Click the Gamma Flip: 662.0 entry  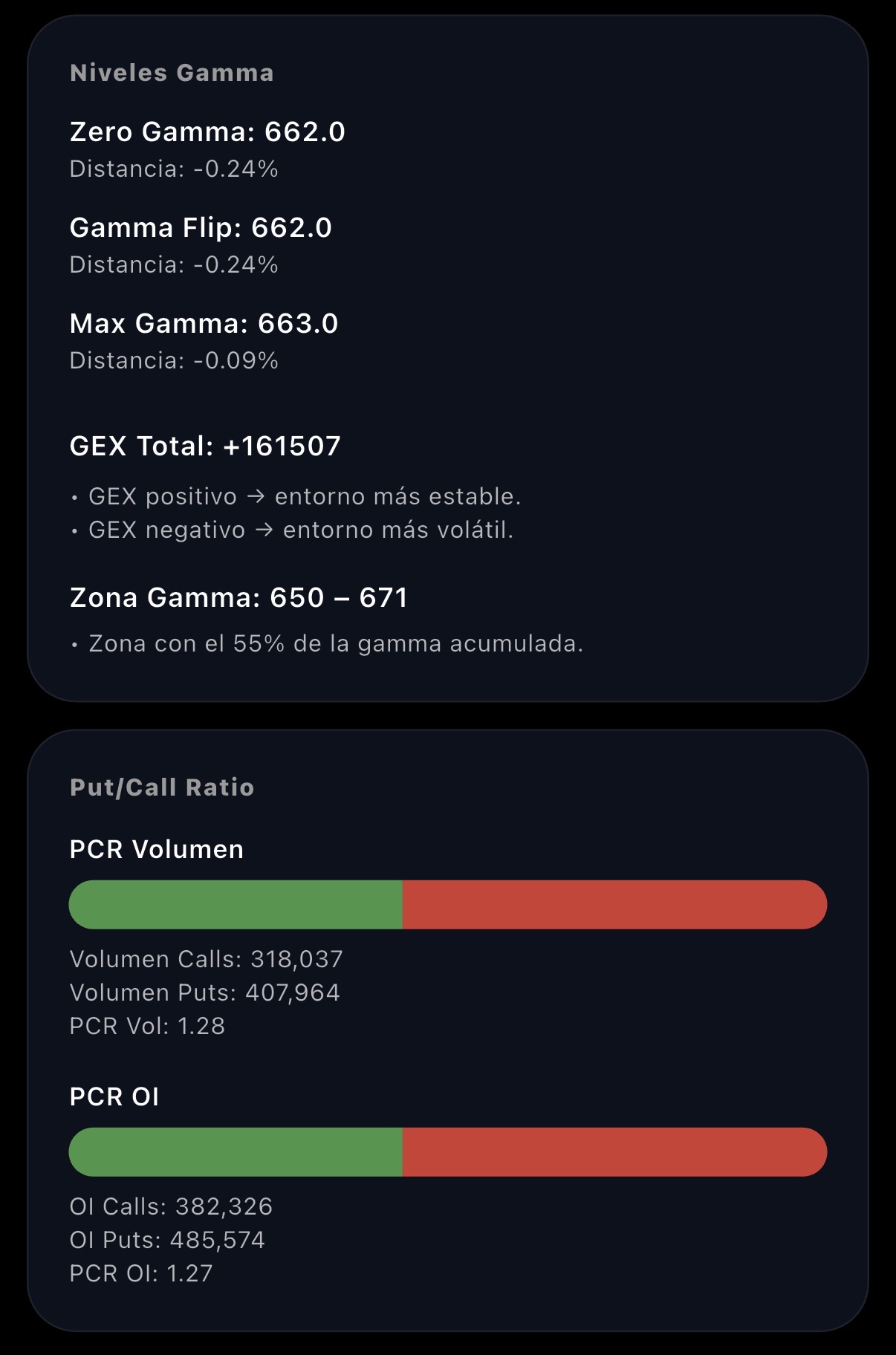(x=201, y=228)
